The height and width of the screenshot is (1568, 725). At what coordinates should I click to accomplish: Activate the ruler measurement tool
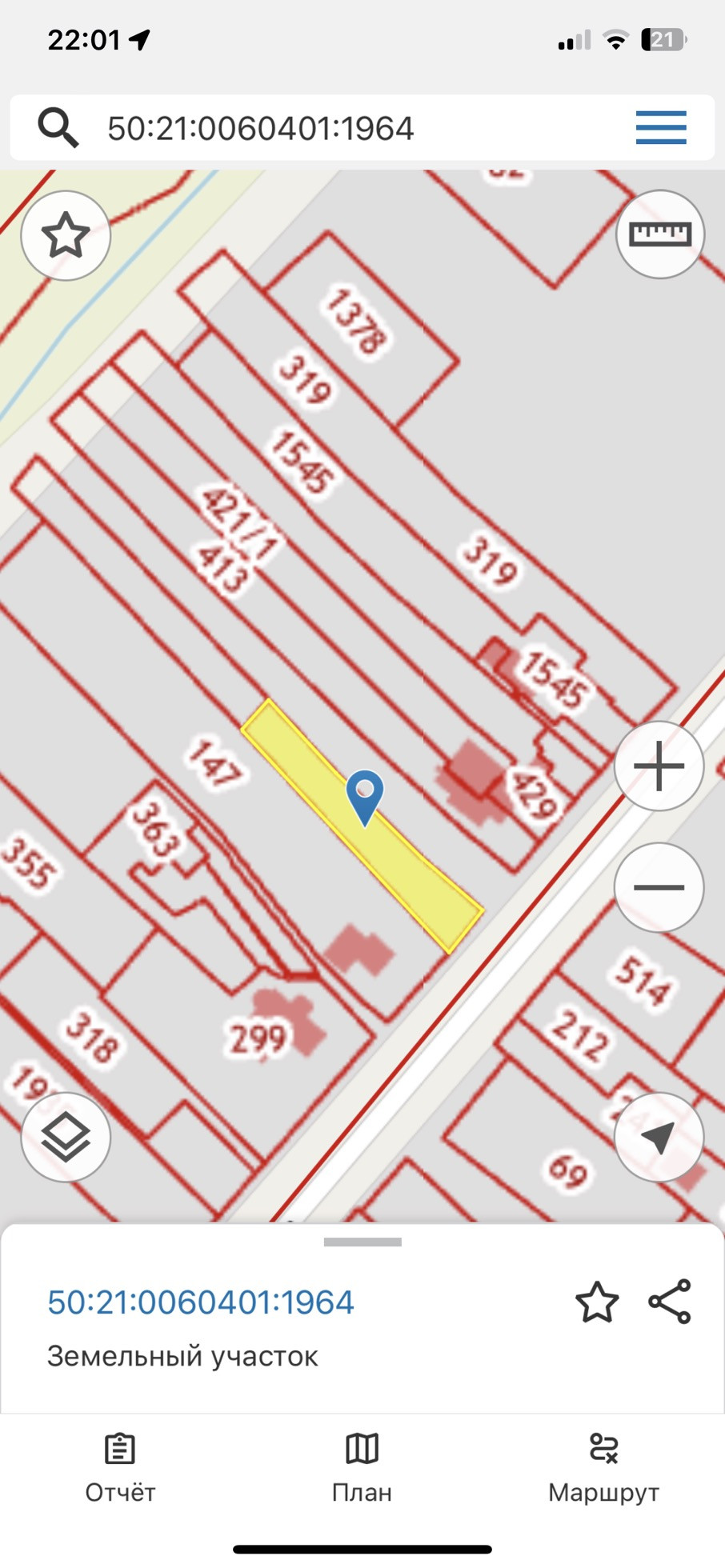coord(660,234)
